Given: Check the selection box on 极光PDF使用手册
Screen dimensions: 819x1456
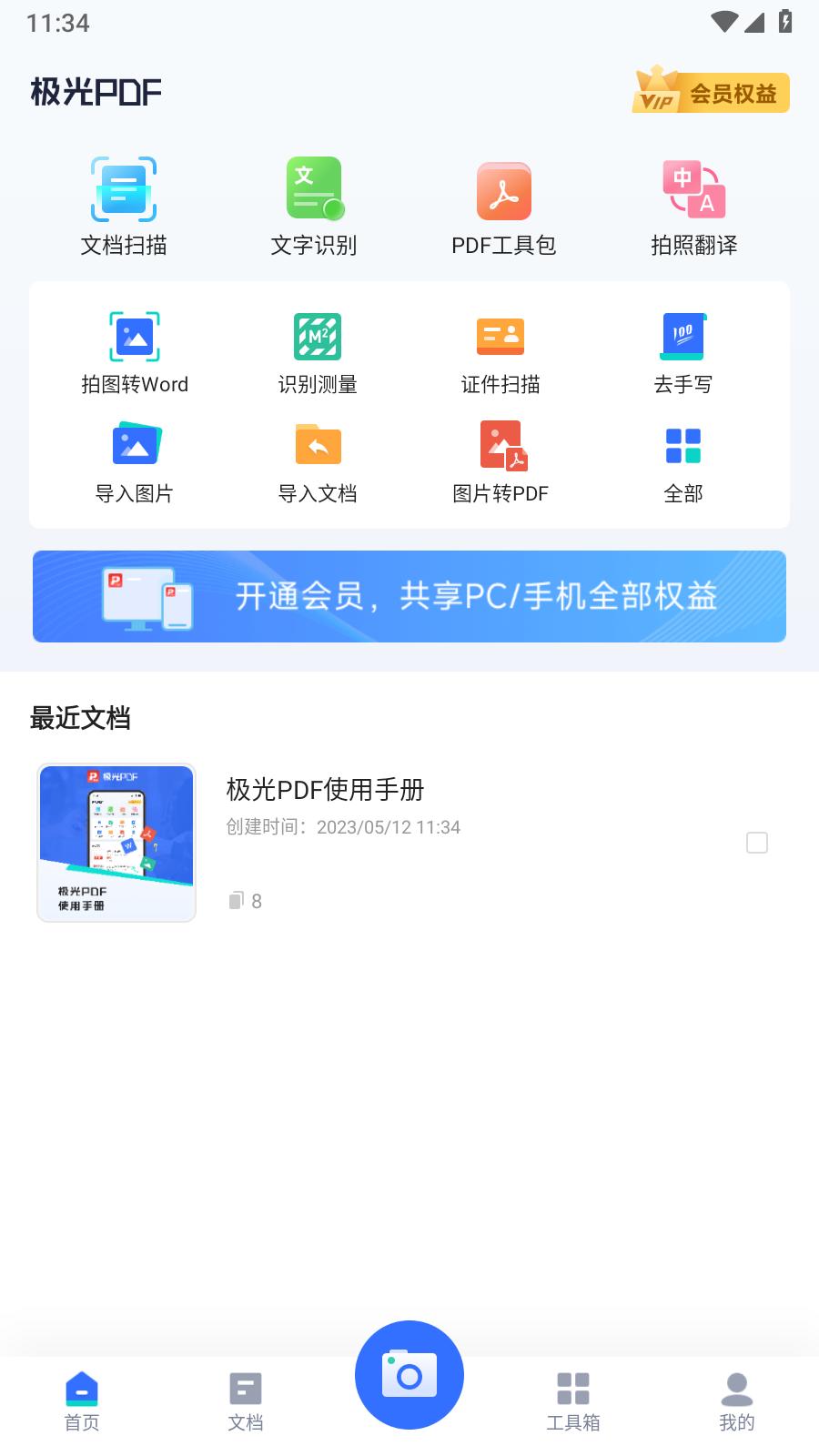Looking at the screenshot, I should pos(756,844).
